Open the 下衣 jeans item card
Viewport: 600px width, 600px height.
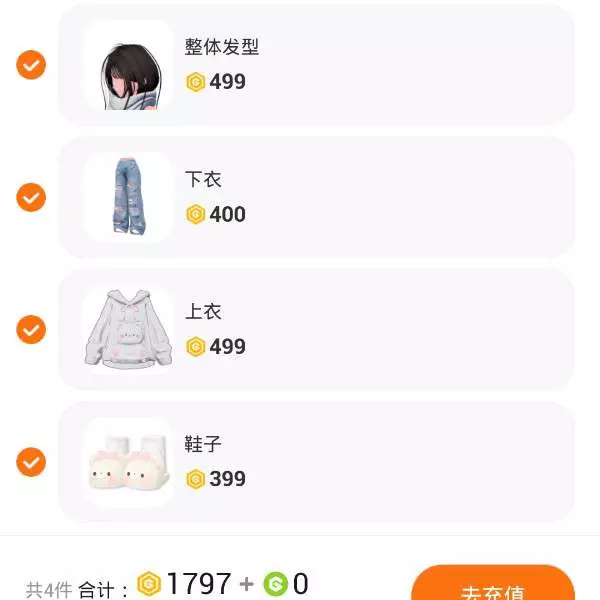[x=316, y=197]
